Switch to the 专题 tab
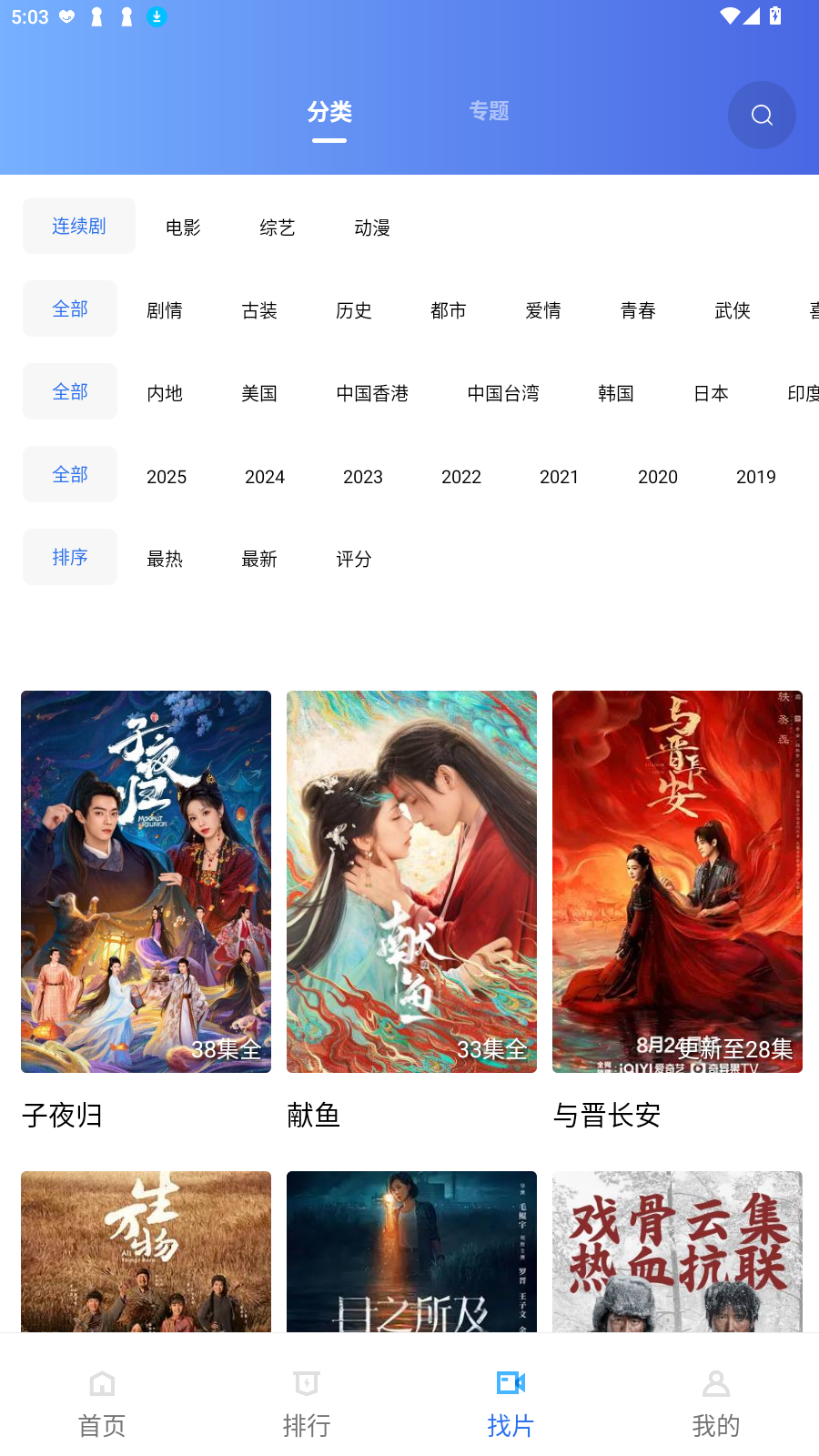The height and width of the screenshot is (1456, 819). pos(489,111)
